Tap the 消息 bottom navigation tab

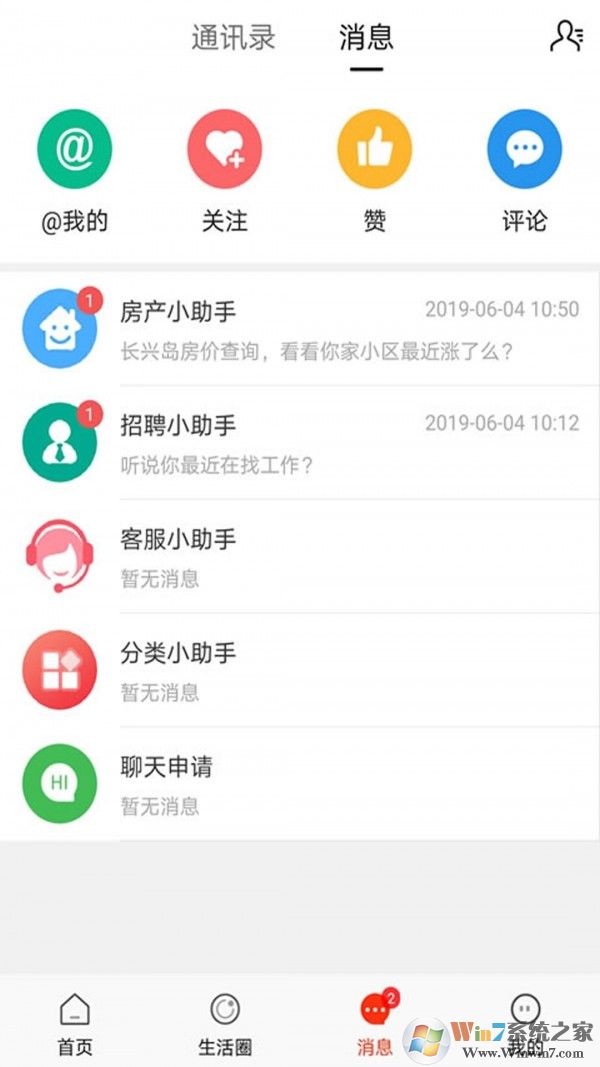(375, 1022)
